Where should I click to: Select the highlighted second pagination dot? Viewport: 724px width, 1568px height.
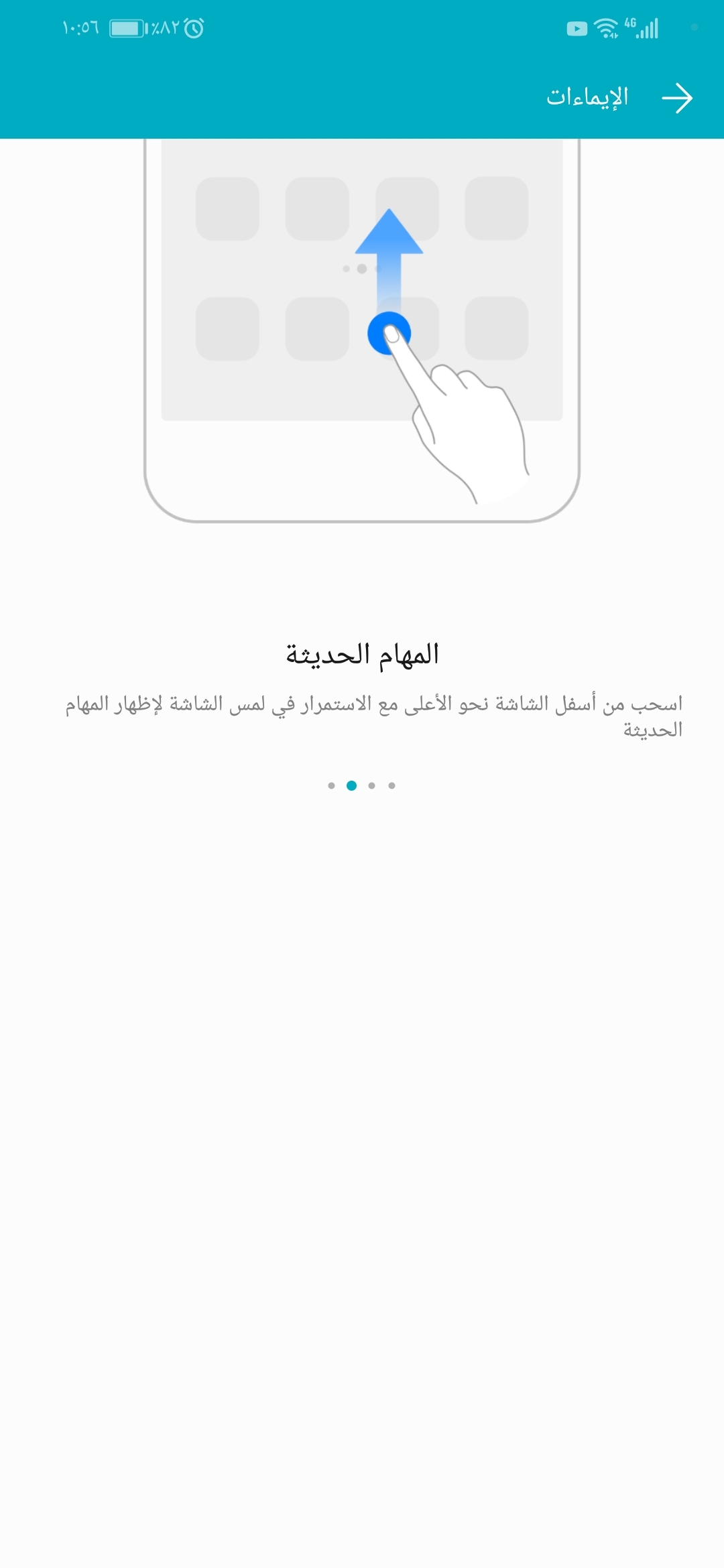(353, 787)
